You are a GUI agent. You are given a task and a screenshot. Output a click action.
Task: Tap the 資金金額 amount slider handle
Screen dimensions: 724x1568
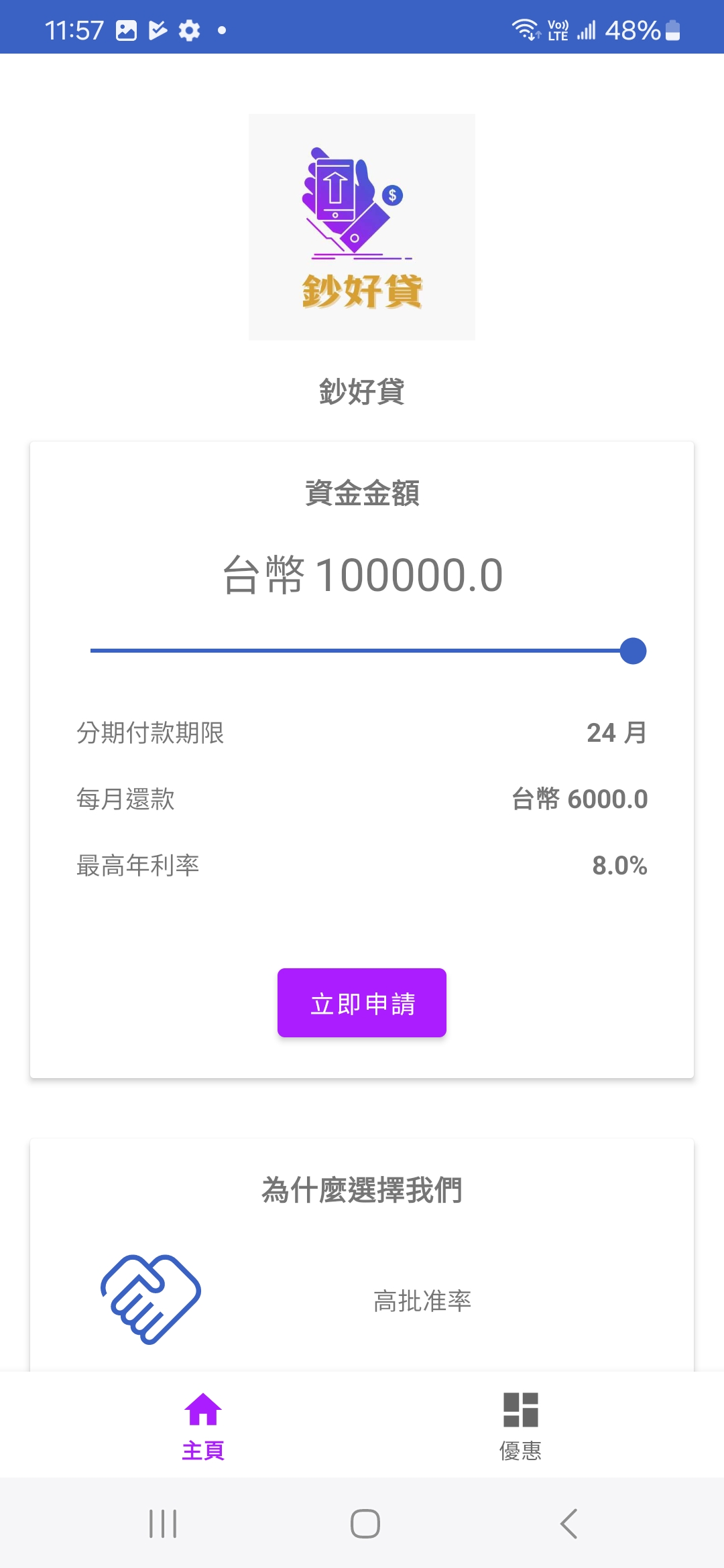(633, 651)
